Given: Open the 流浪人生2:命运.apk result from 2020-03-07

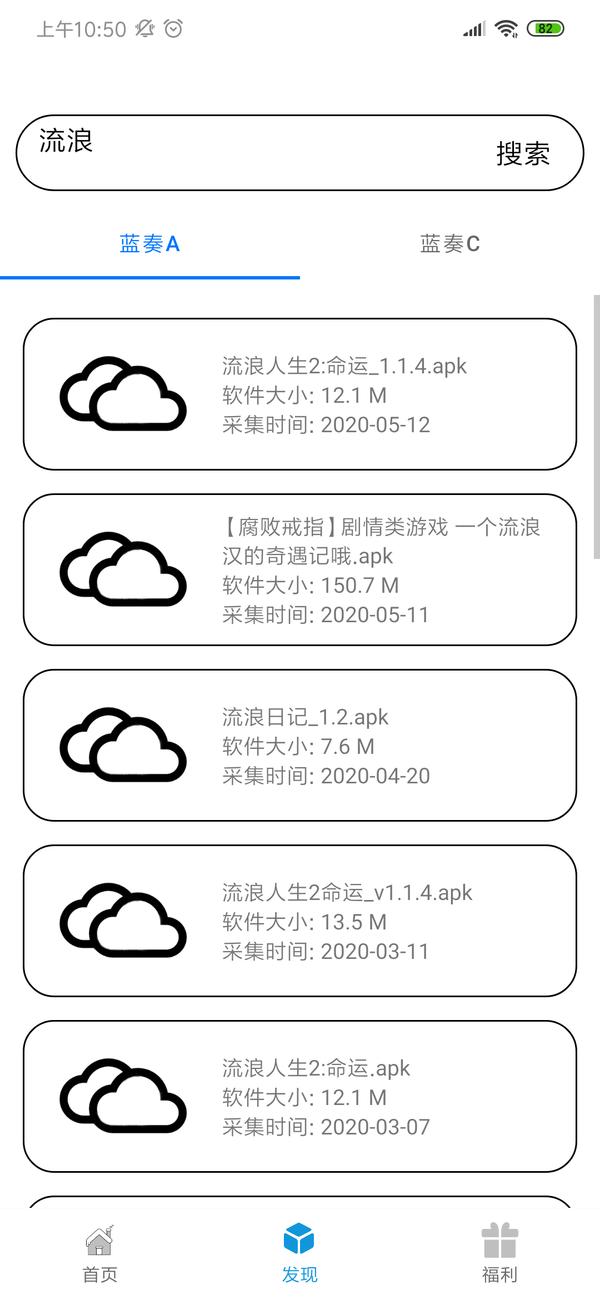Looking at the screenshot, I should 300,1096.
